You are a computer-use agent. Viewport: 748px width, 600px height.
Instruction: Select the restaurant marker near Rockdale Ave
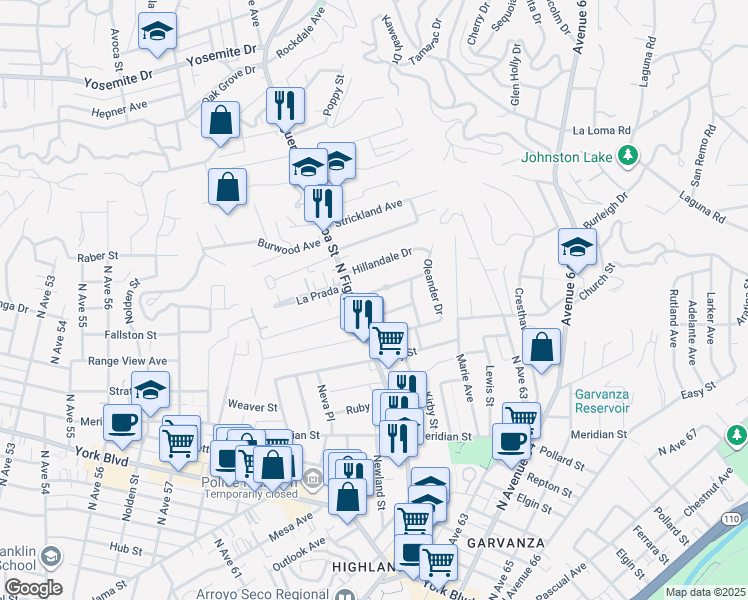click(285, 106)
